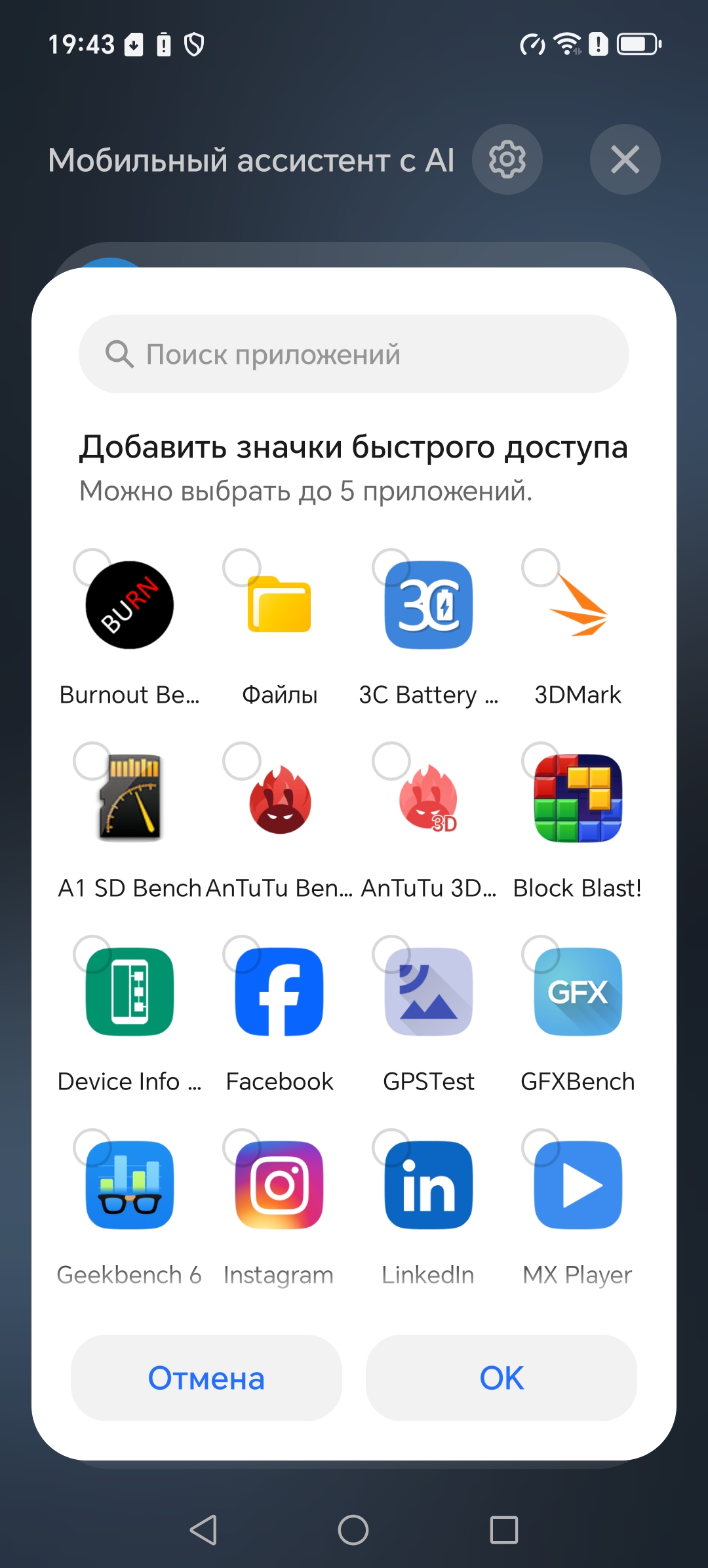Choose GPSTest app
This screenshot has width=708, height=1568.
pos(429,992)
